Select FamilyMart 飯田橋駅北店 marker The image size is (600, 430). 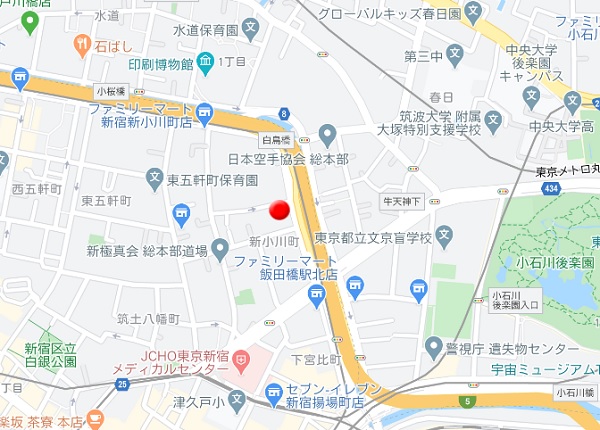coord(316,292)
